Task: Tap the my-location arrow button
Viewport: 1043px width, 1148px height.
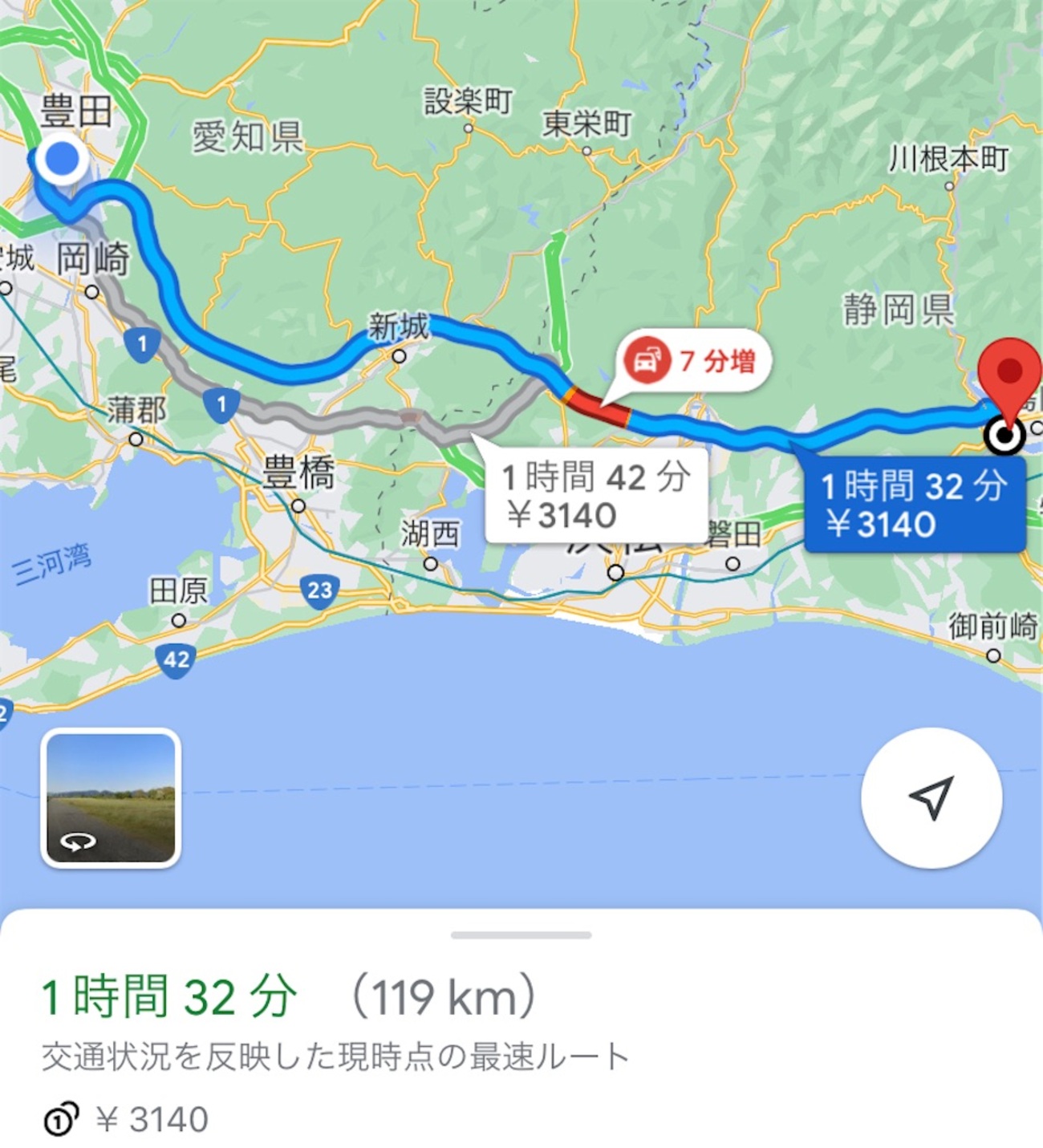Action: click(931, 797)
